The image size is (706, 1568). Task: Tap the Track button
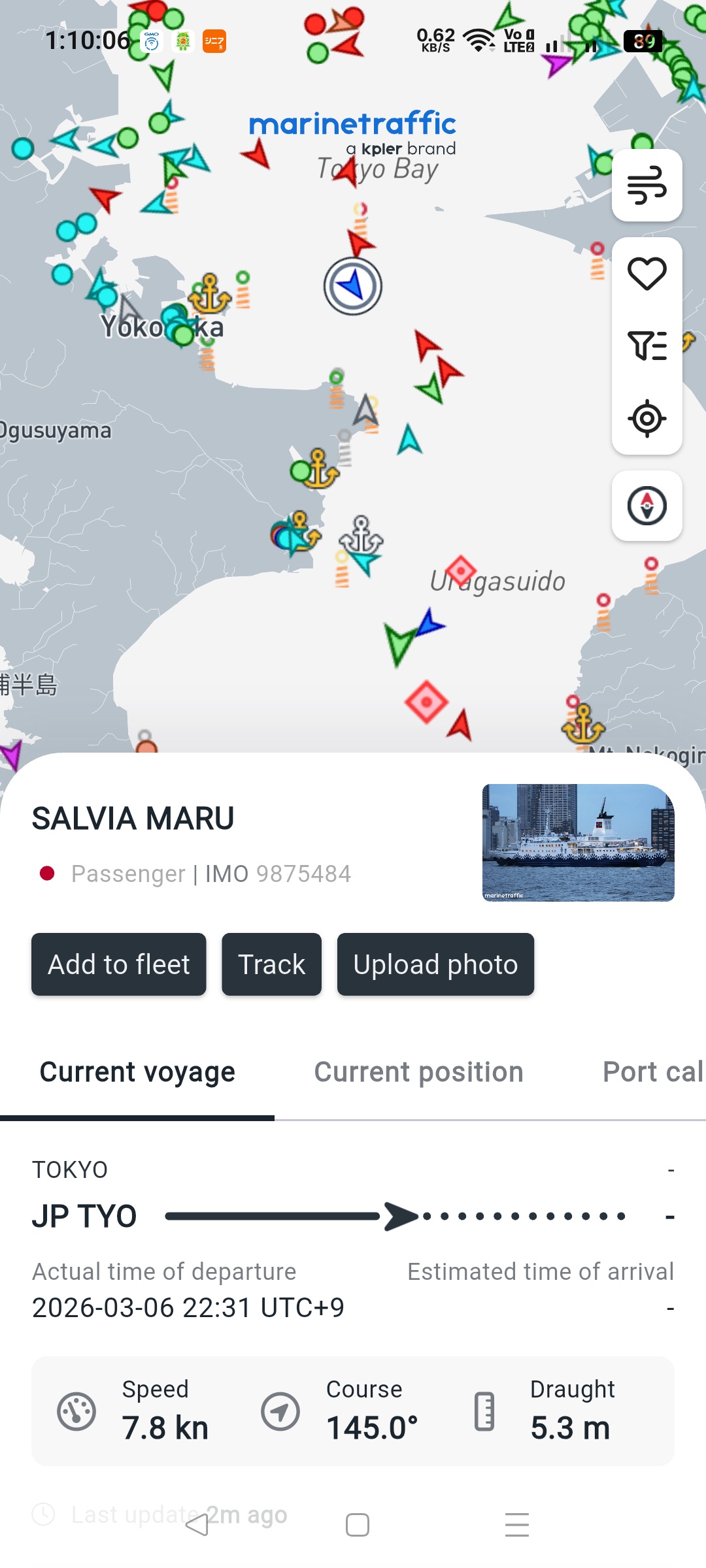coord(271,964)
